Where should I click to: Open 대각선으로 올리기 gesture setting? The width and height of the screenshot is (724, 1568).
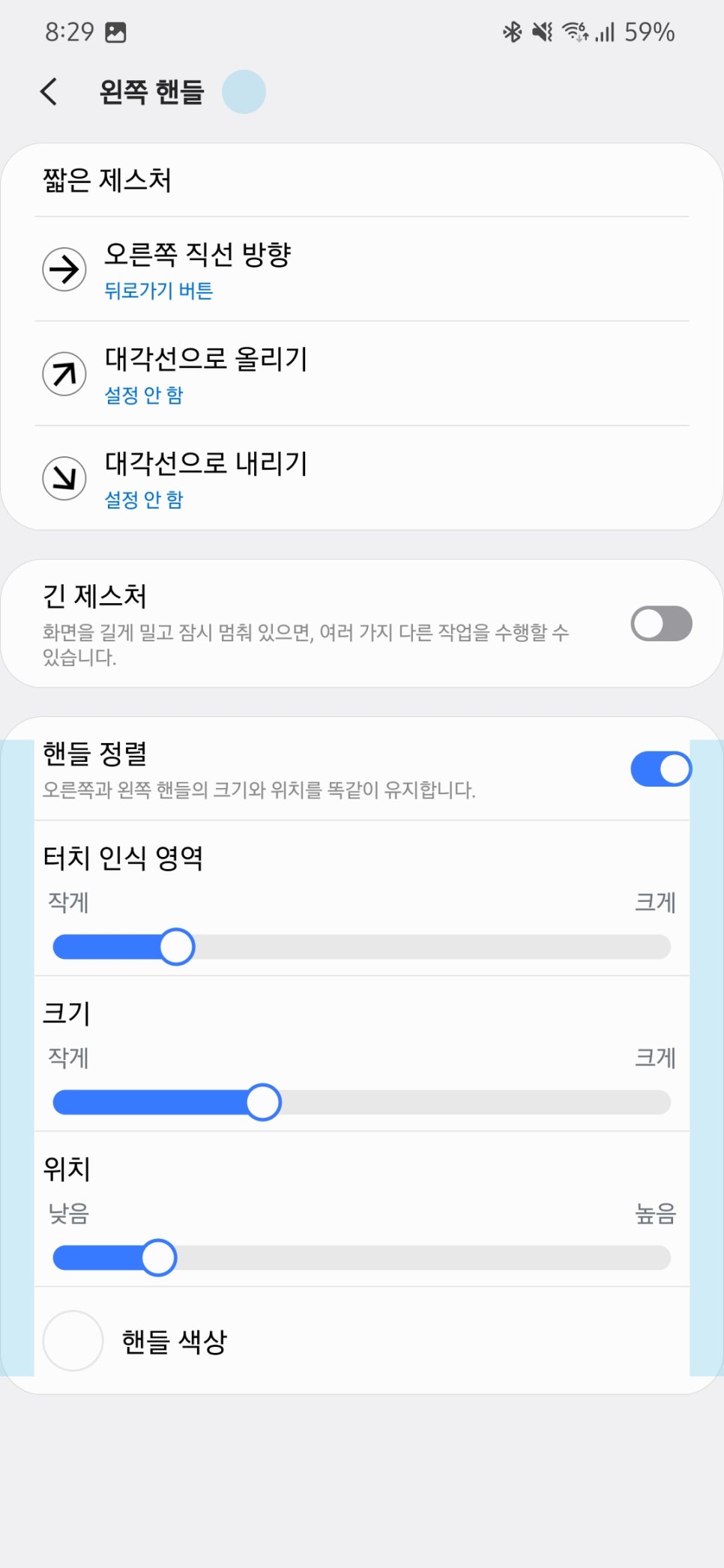click(362, 374)
